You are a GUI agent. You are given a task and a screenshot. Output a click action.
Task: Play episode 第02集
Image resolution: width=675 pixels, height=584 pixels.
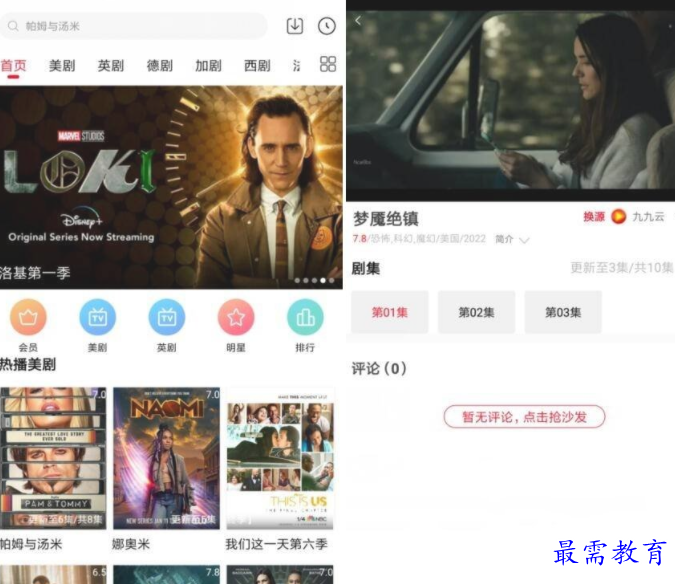tap(476, 312)
